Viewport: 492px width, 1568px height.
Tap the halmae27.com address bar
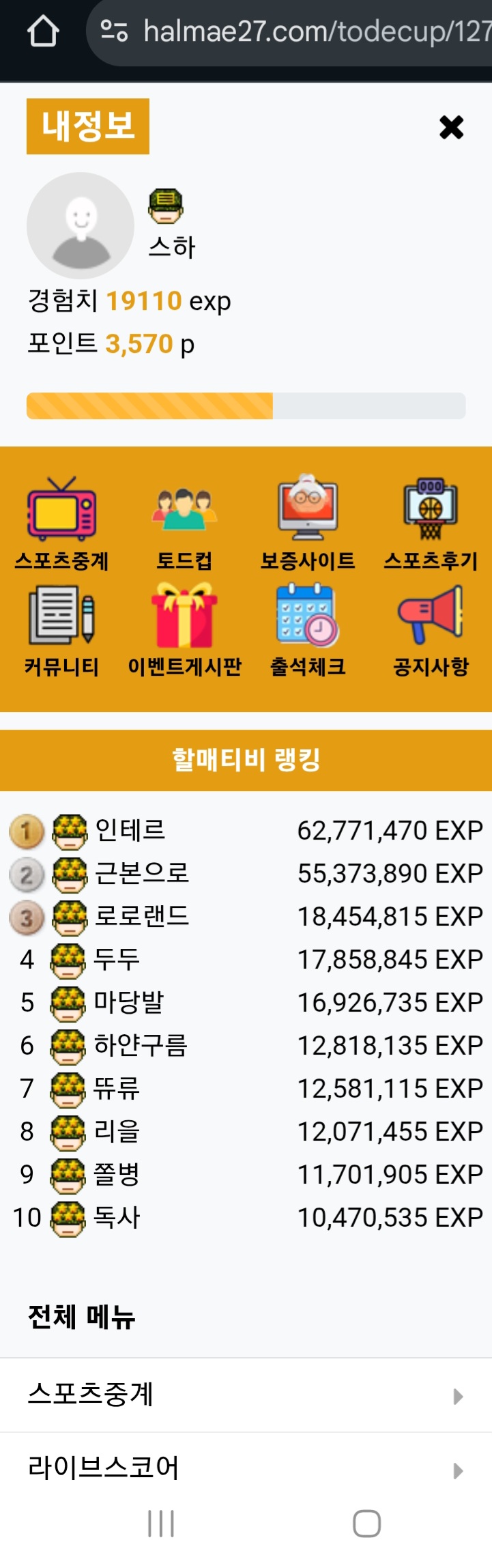pos(314,31)
